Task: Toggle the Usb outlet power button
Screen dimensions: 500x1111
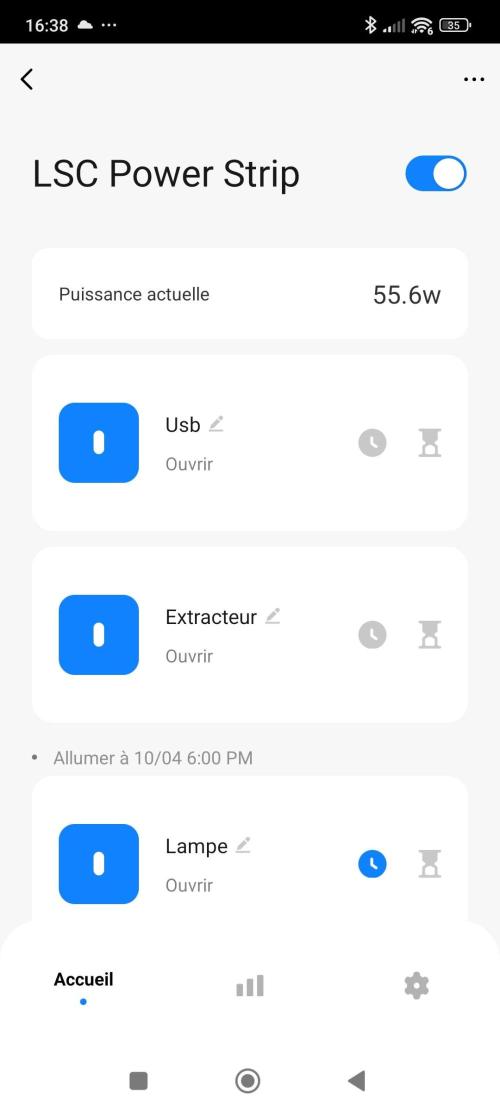Action: point(98,443)
